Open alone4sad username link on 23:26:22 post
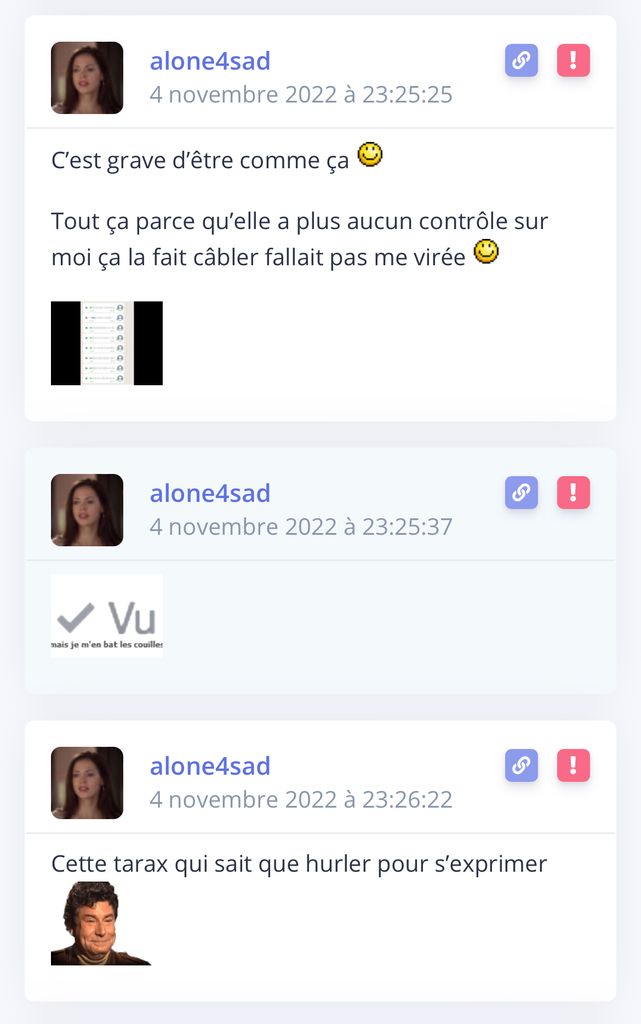 pyautogui.click(x=210, y=766)
